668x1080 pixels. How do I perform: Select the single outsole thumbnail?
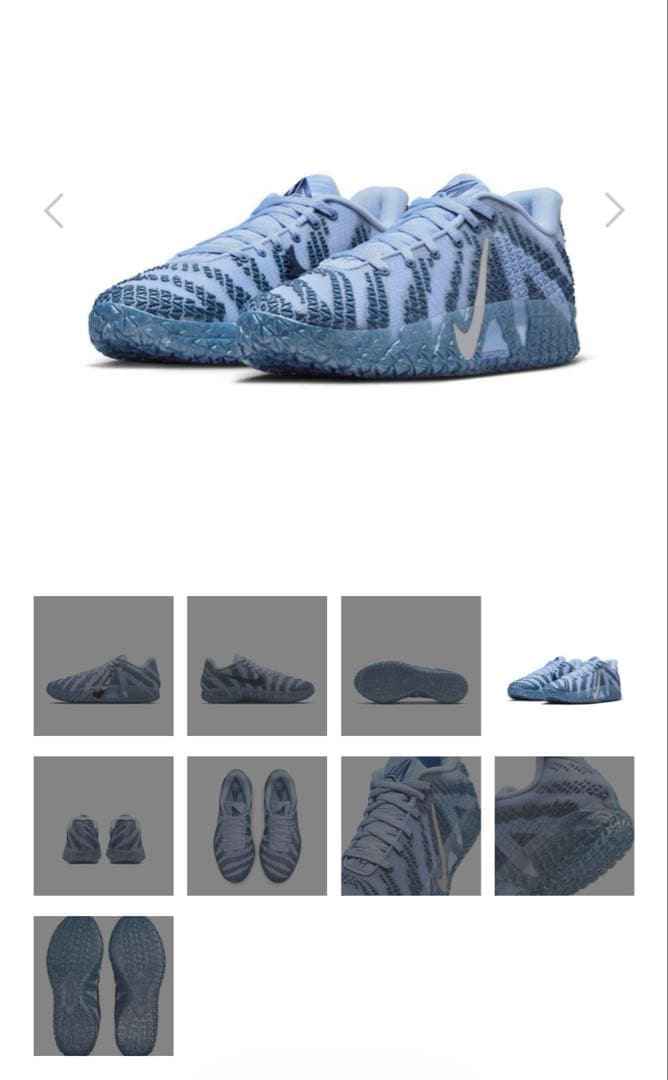click(411, 666)
